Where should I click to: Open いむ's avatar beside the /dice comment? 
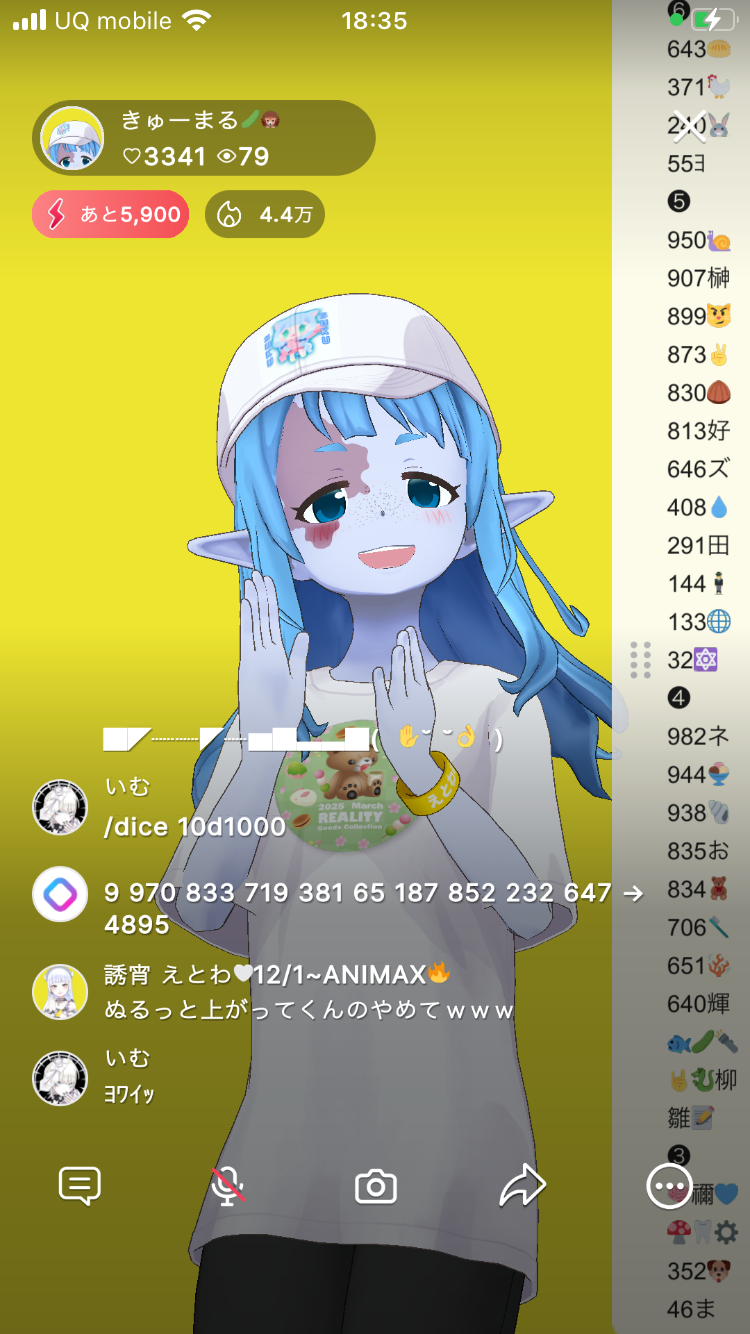tap(60, 808)
